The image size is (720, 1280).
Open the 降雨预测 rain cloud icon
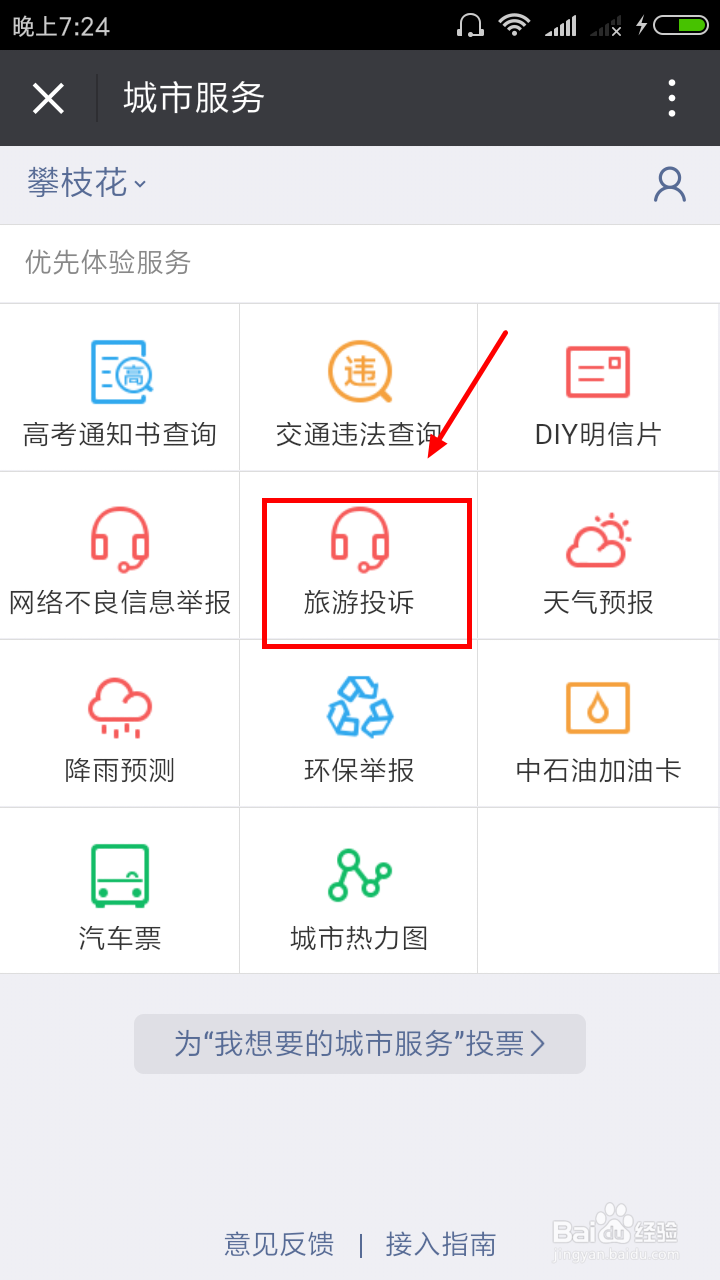point(119,708)
